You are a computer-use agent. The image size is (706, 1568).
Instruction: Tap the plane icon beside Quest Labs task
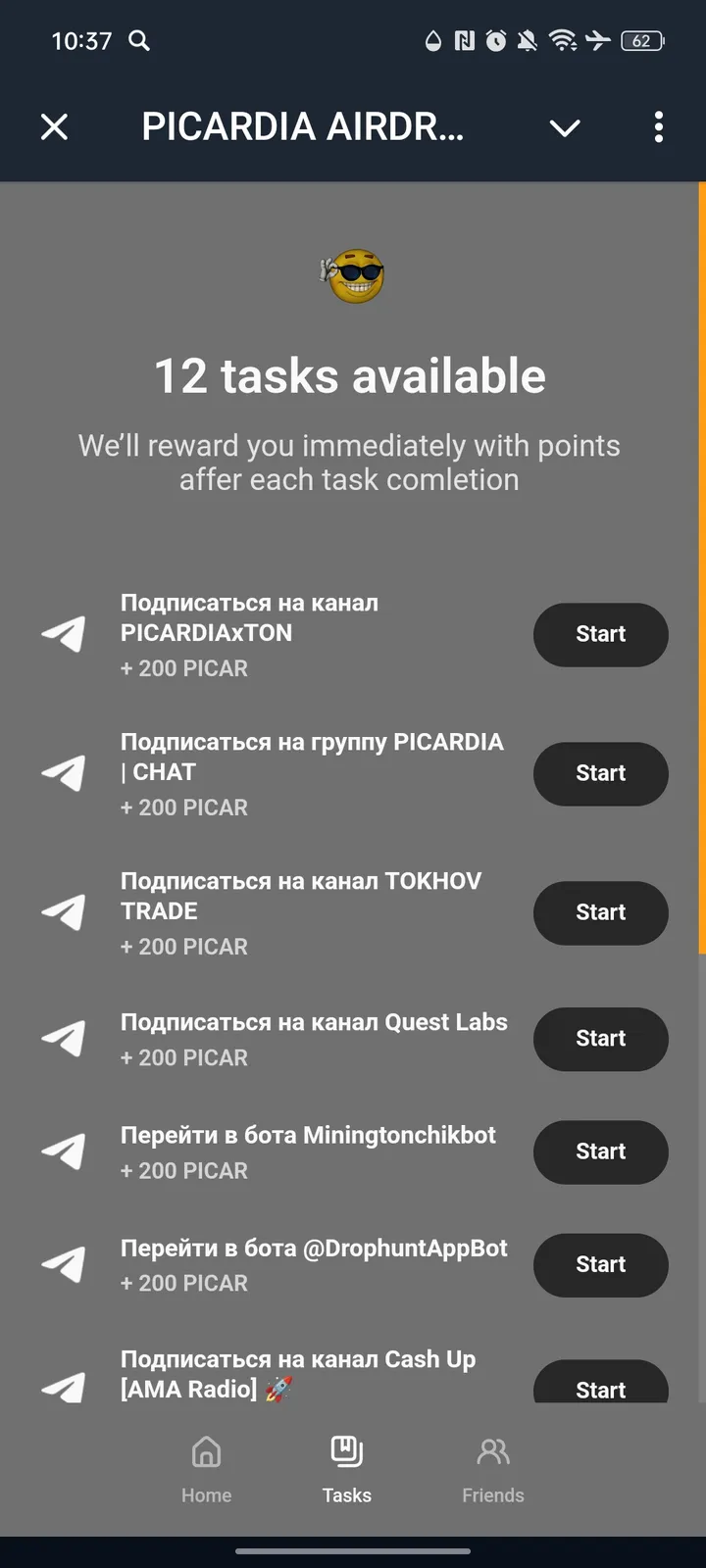[63, 1039]
